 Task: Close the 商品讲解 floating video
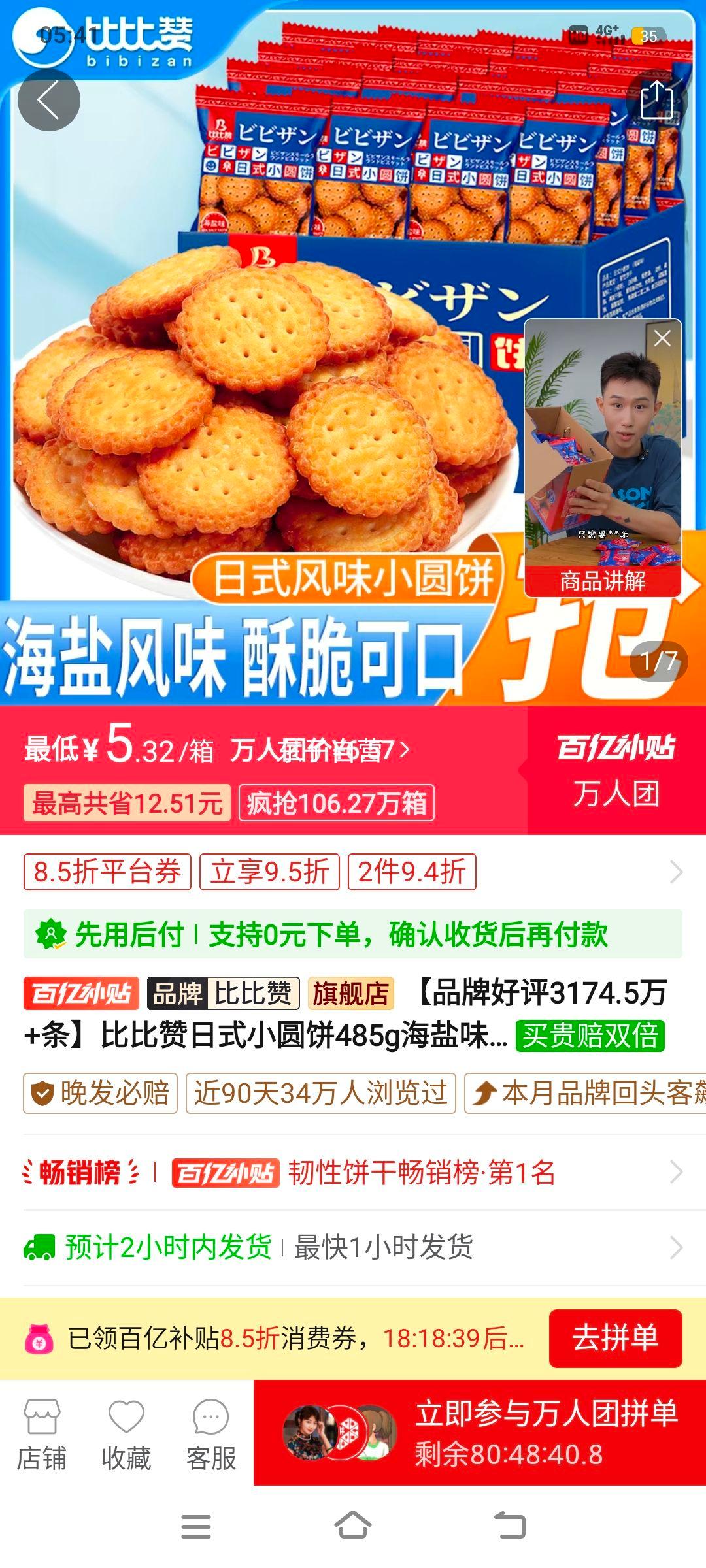coord(662,337)
